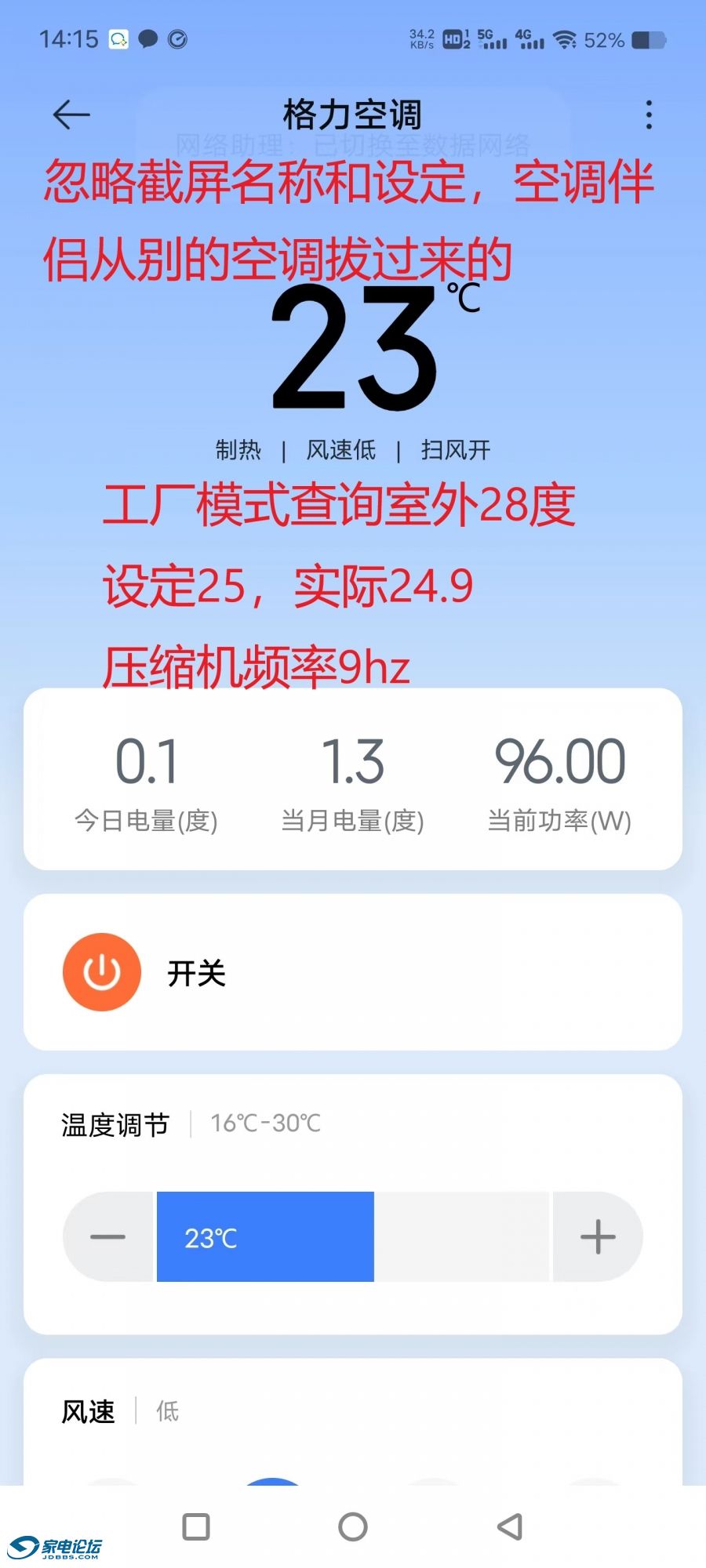
Task: Toggle 扫风开 sweep mode
Action: [x=455, y=449]
